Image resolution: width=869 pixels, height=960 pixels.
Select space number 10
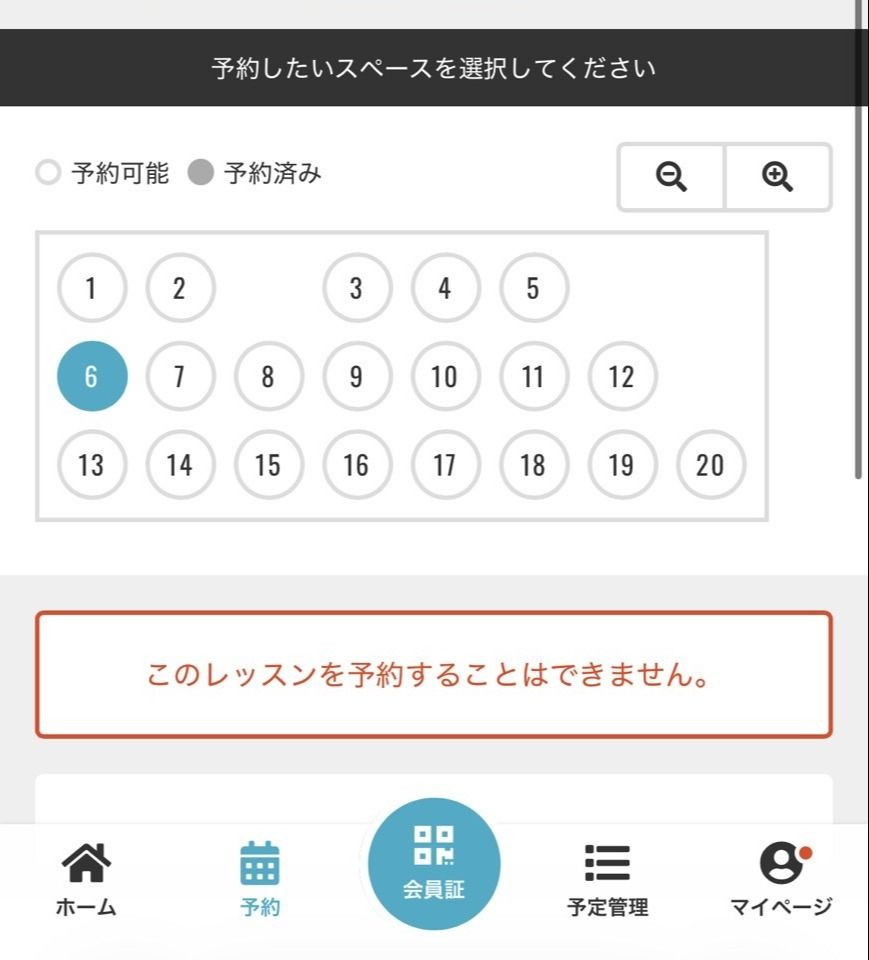tap(444, 377)
